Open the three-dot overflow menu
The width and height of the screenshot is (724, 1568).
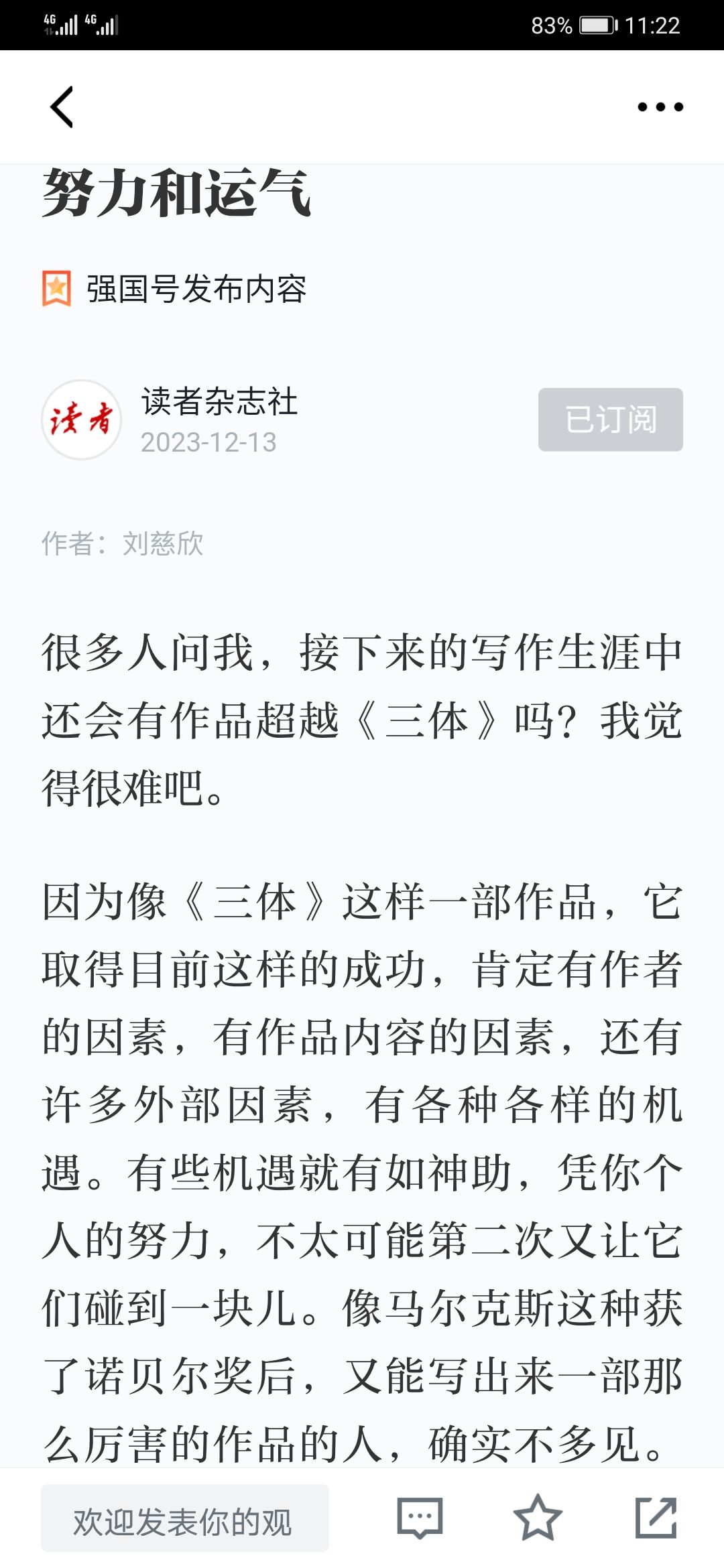[660, 107]
